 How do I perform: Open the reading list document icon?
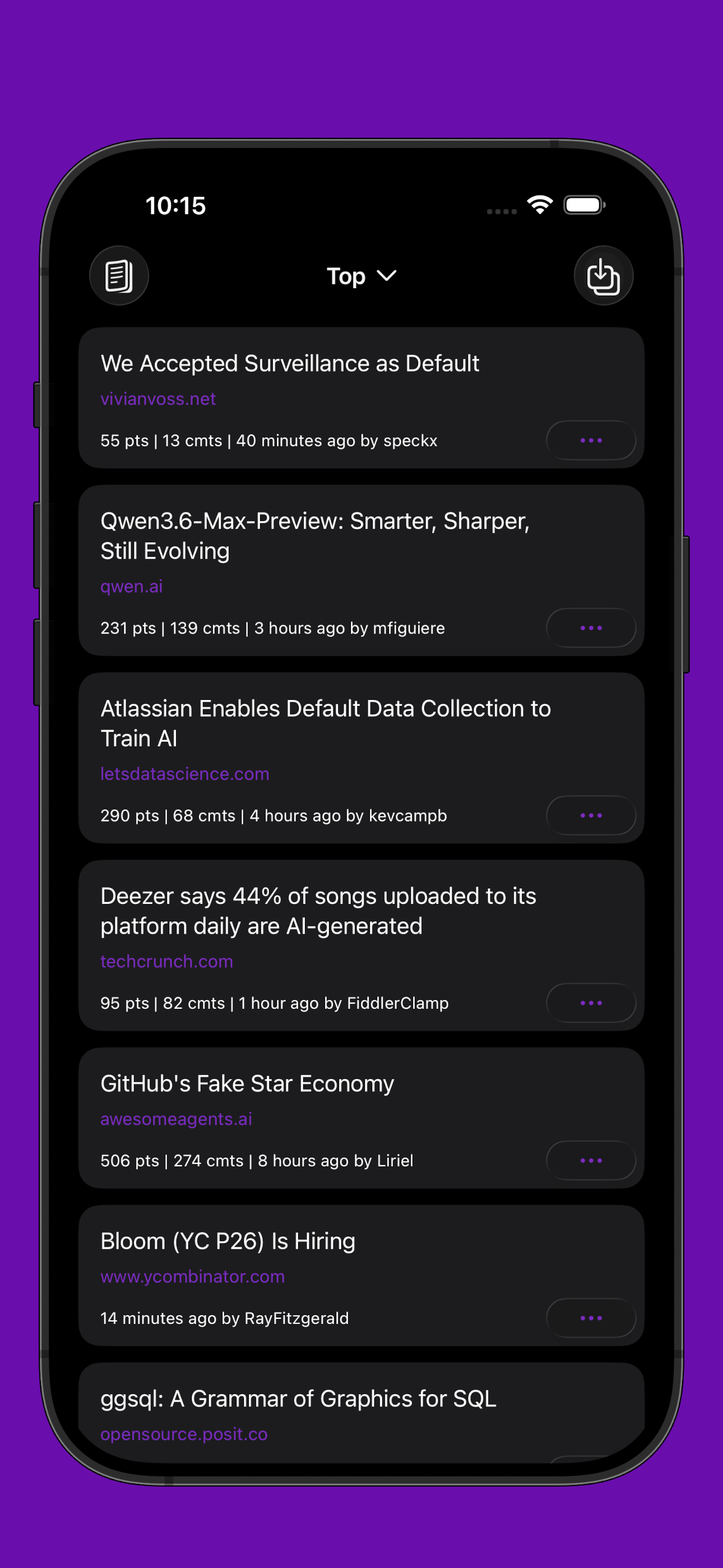119,276
